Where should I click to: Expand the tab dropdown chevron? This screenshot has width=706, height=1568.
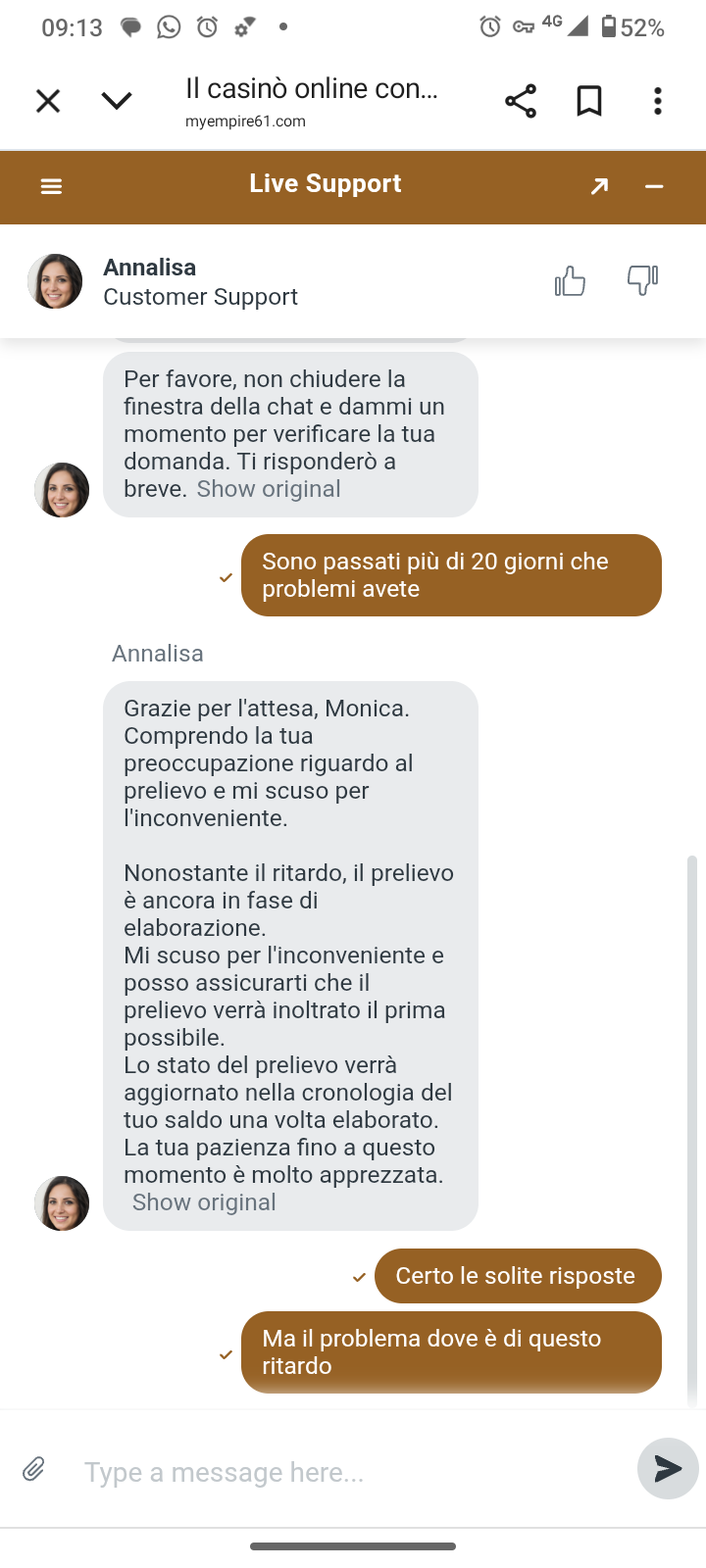click(x=116, y=101)
